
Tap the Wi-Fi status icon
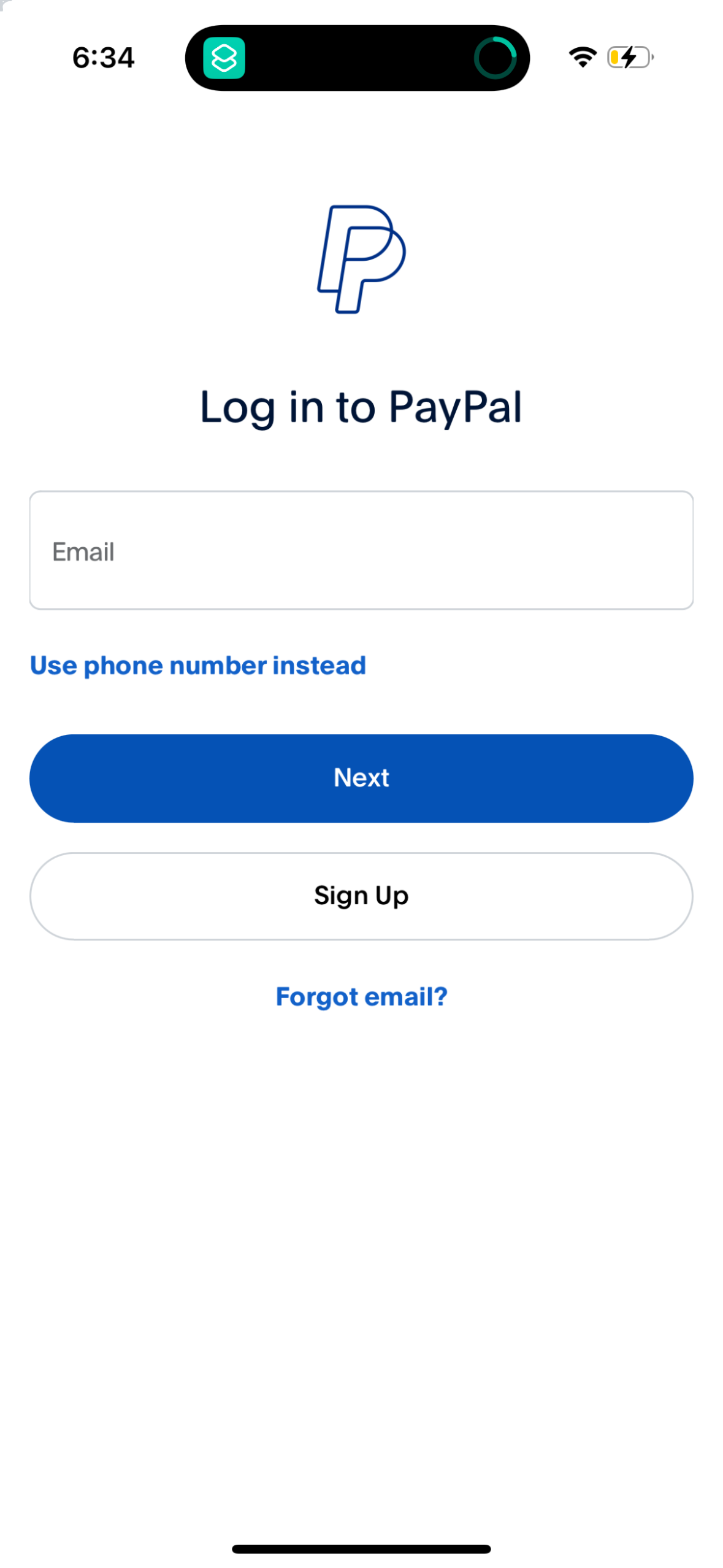click(581, 56)
